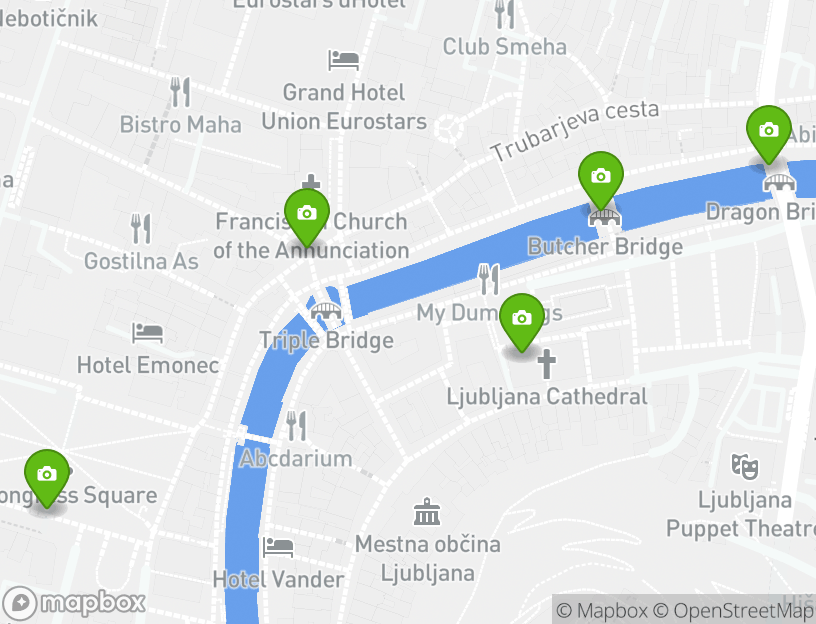816x624 pixels.
Task: Open the camera pin near Dragon Bridge
Action: click(768, 131)
